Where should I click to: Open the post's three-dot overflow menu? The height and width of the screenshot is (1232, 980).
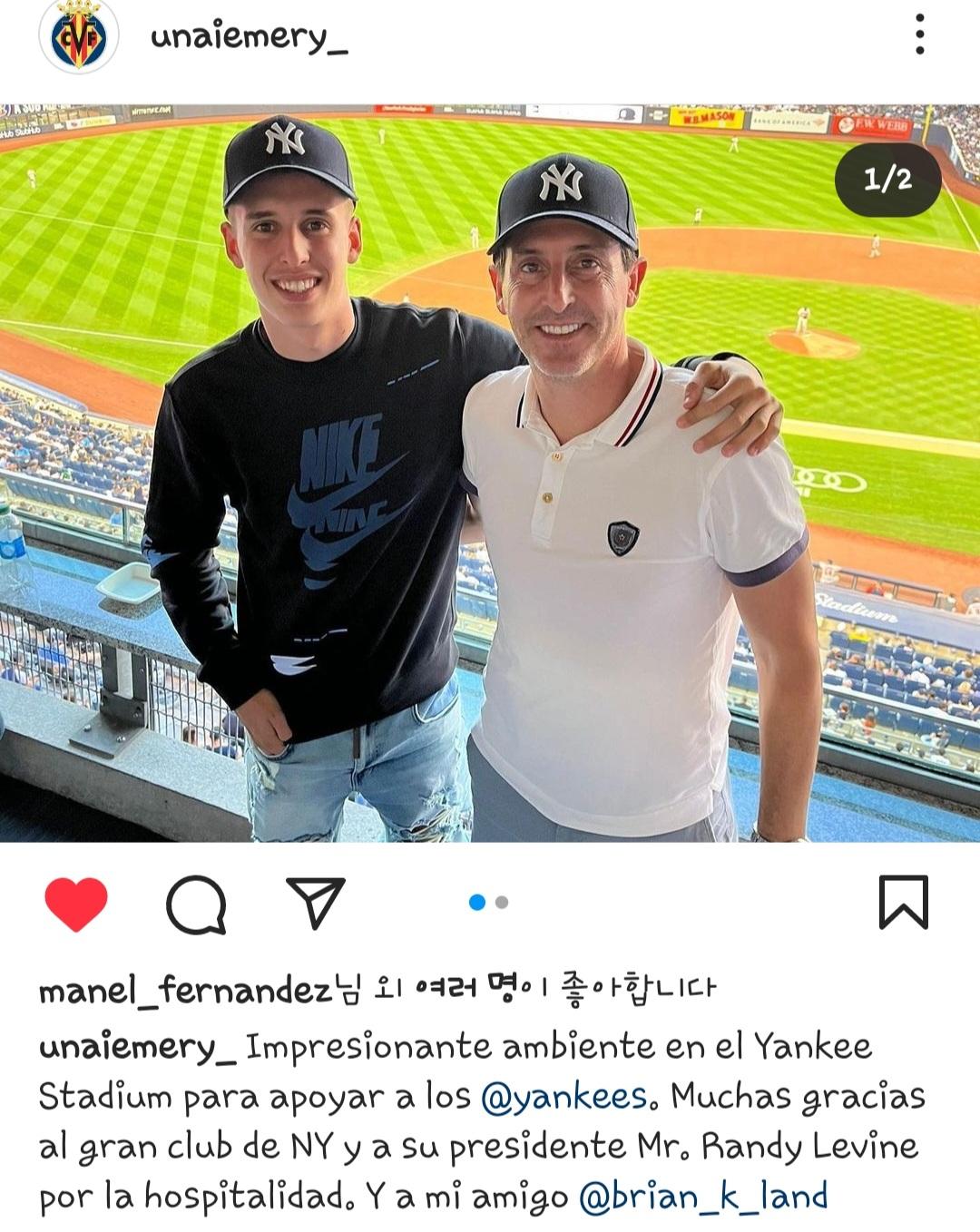pyautogui.click(x=919, y=35)
